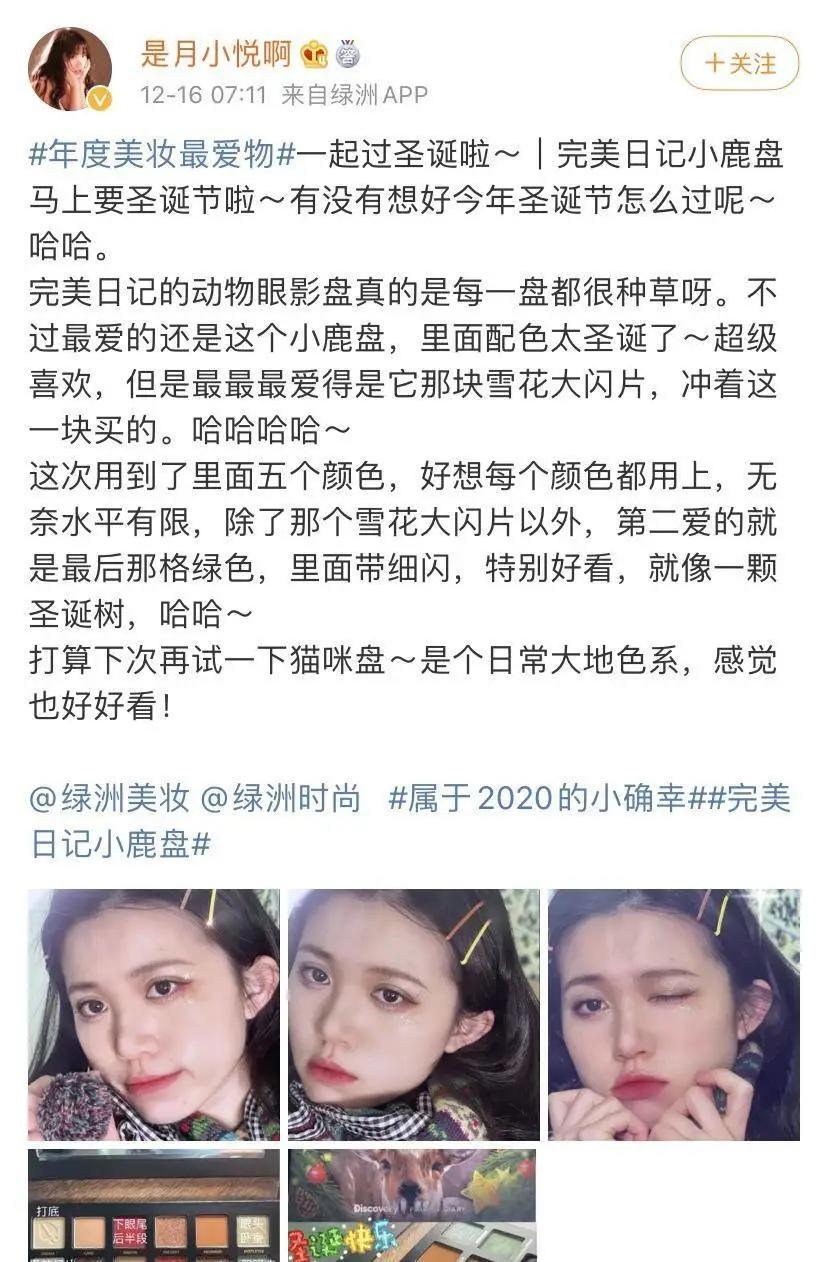Screen dimensions: 828x1262
Task: Open hashtag #年度美妆最爱物#
Action: 164,154
